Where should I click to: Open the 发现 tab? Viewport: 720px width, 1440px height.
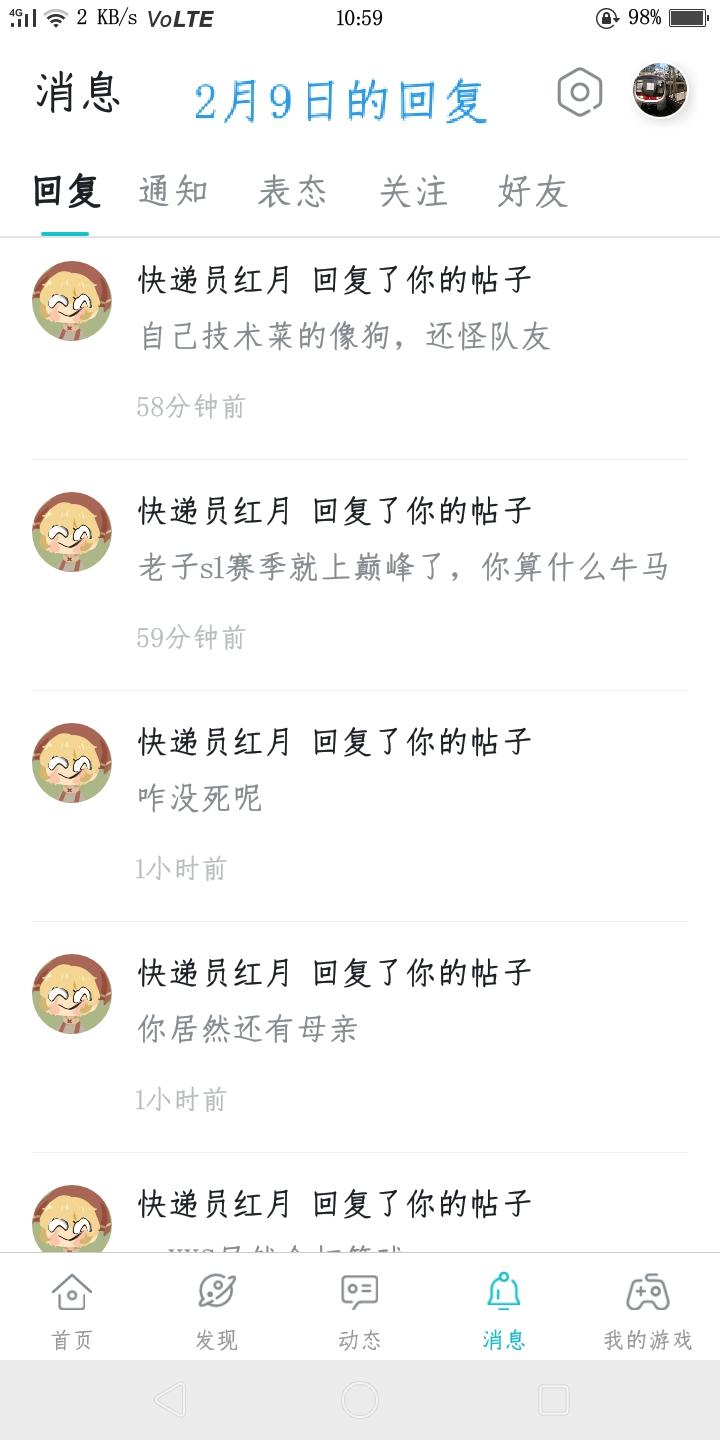(x=216, y=1310)
